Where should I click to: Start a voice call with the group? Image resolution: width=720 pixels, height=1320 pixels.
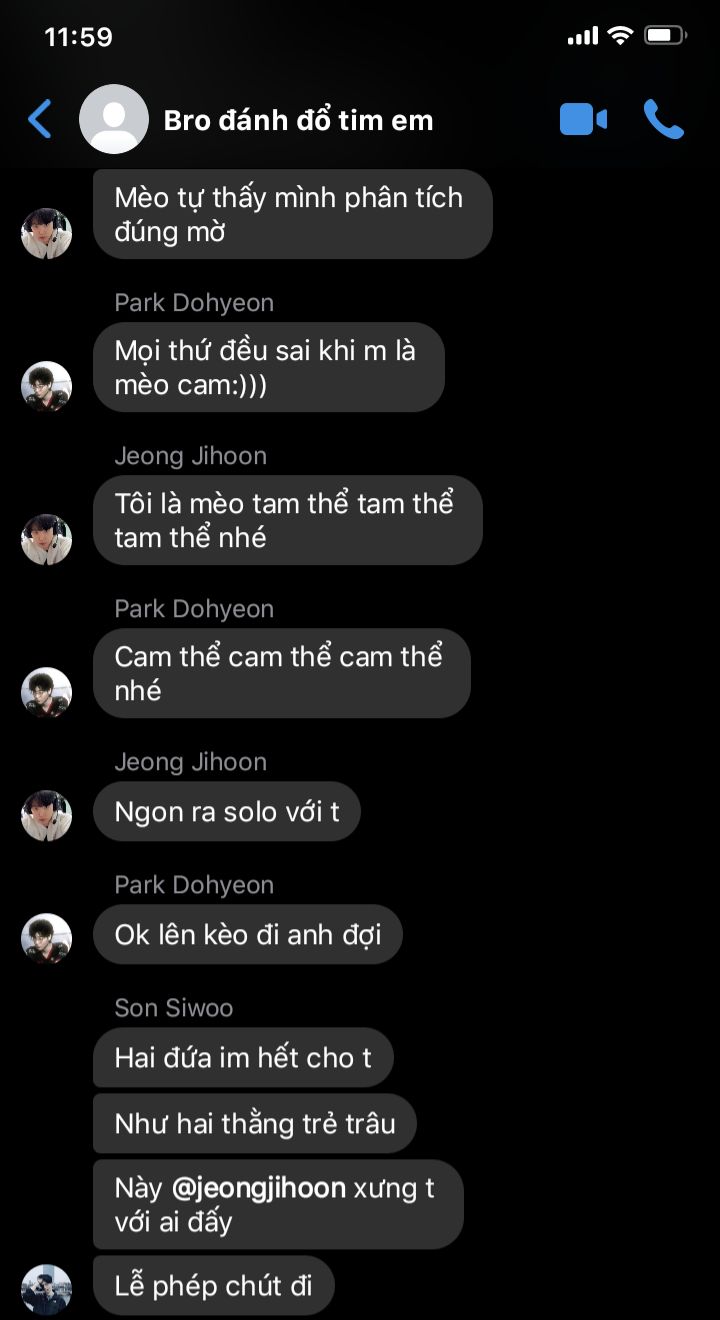(x=663, y=119)
